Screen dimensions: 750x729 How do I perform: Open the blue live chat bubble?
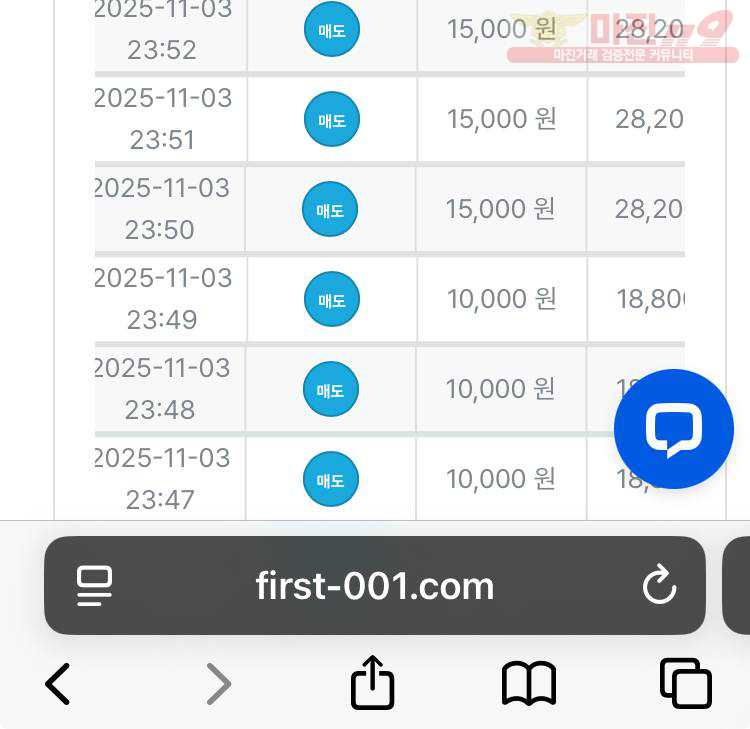[673, 429]
